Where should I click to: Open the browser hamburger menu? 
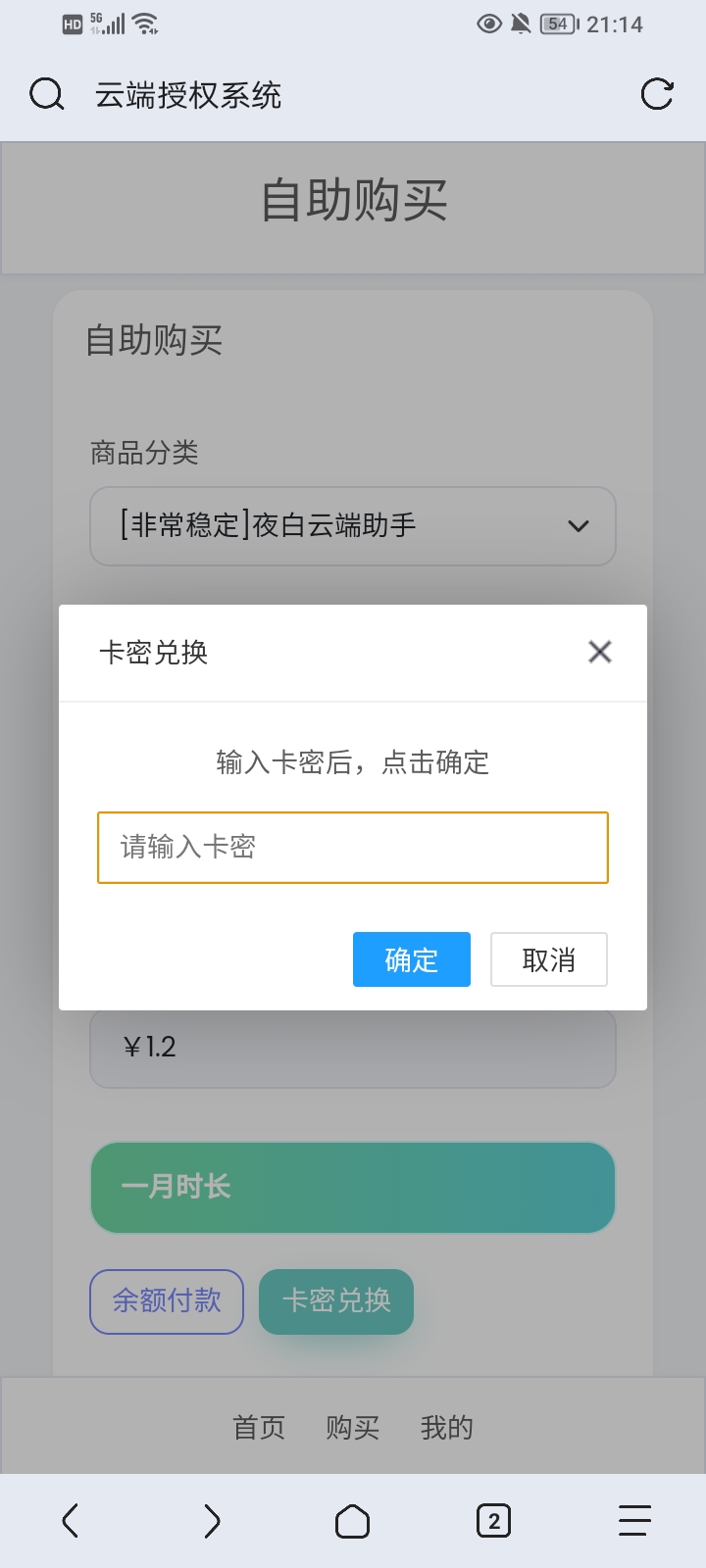coord(634,1521)
